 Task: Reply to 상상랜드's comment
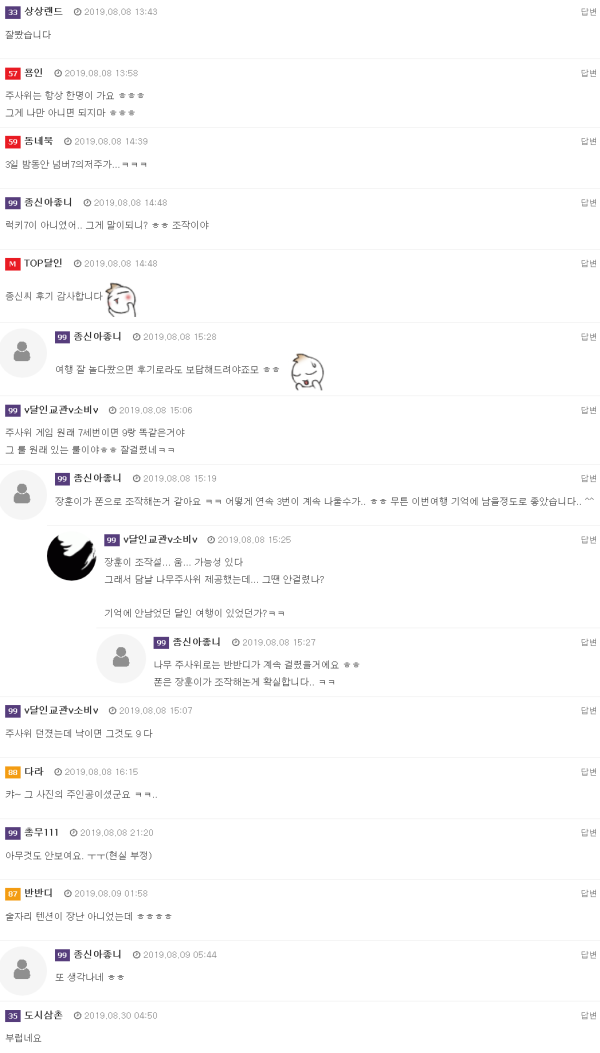pos(588,12)
